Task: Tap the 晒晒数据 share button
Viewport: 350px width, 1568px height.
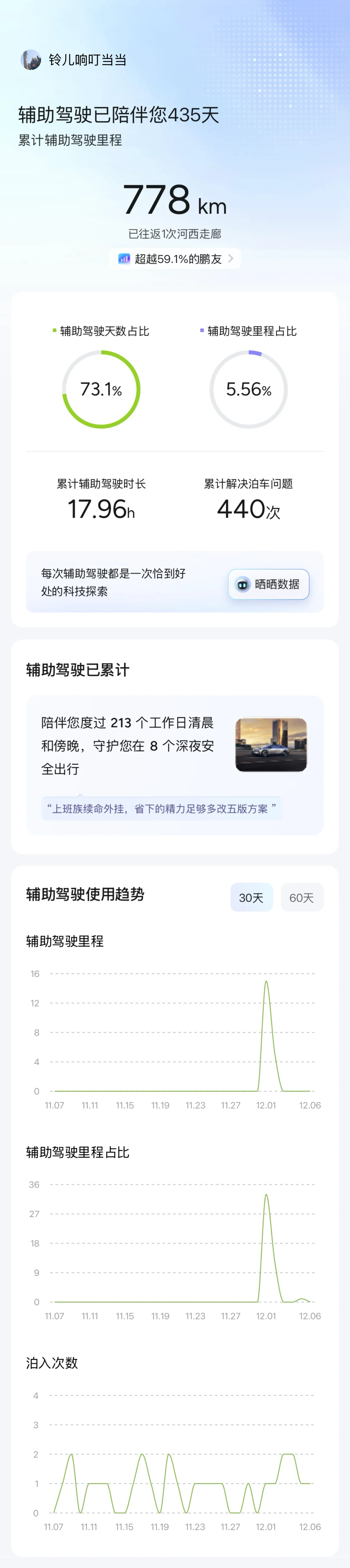Action: [268, 584]
